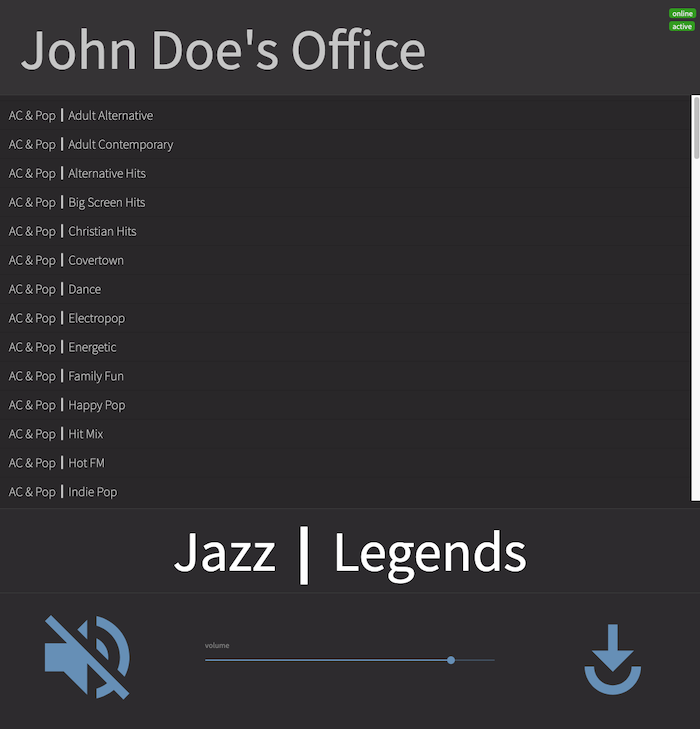Tap the muted speaker icon
Image resolution: width=700 pixels, height=729 pixels.
click(x=87, y=657)
